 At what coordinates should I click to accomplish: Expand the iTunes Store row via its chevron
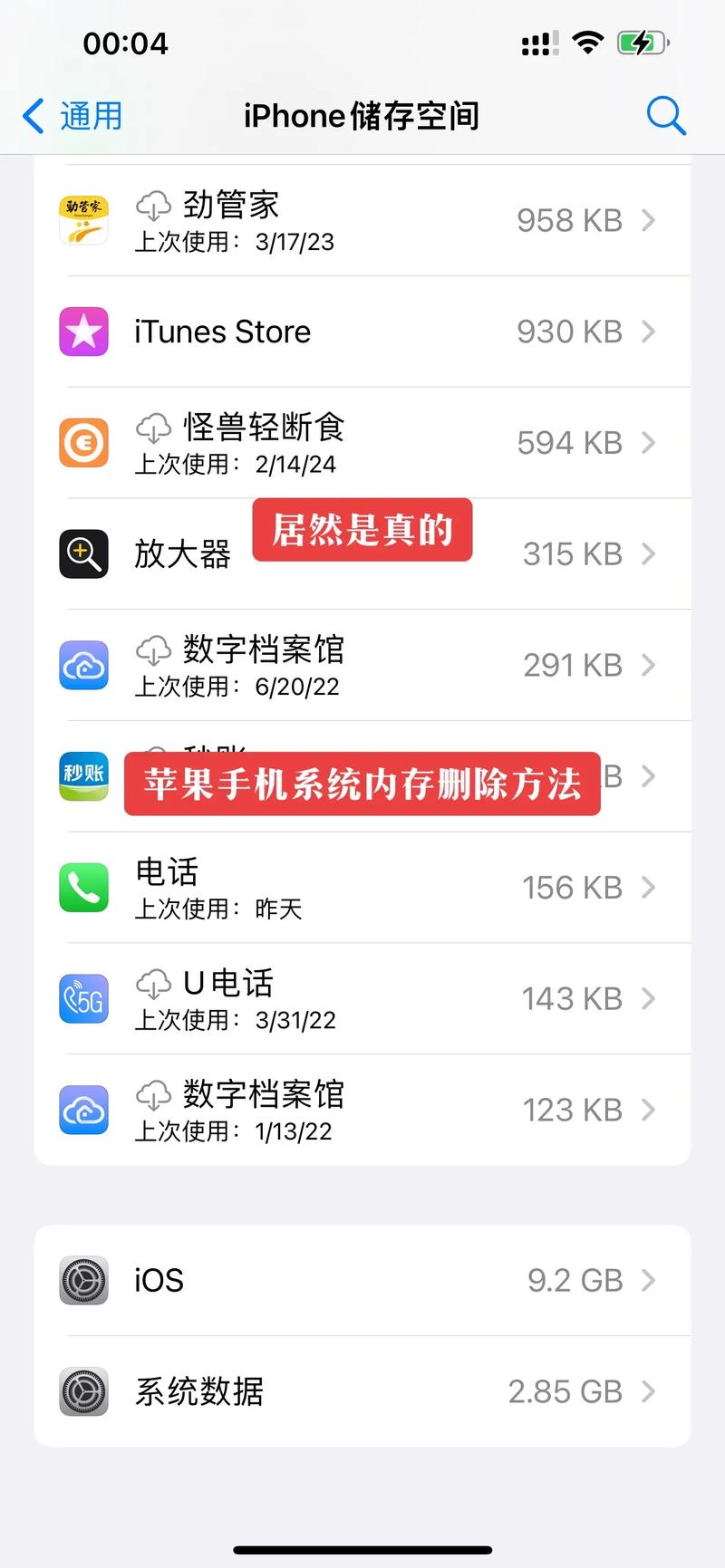tap(649, 332)
